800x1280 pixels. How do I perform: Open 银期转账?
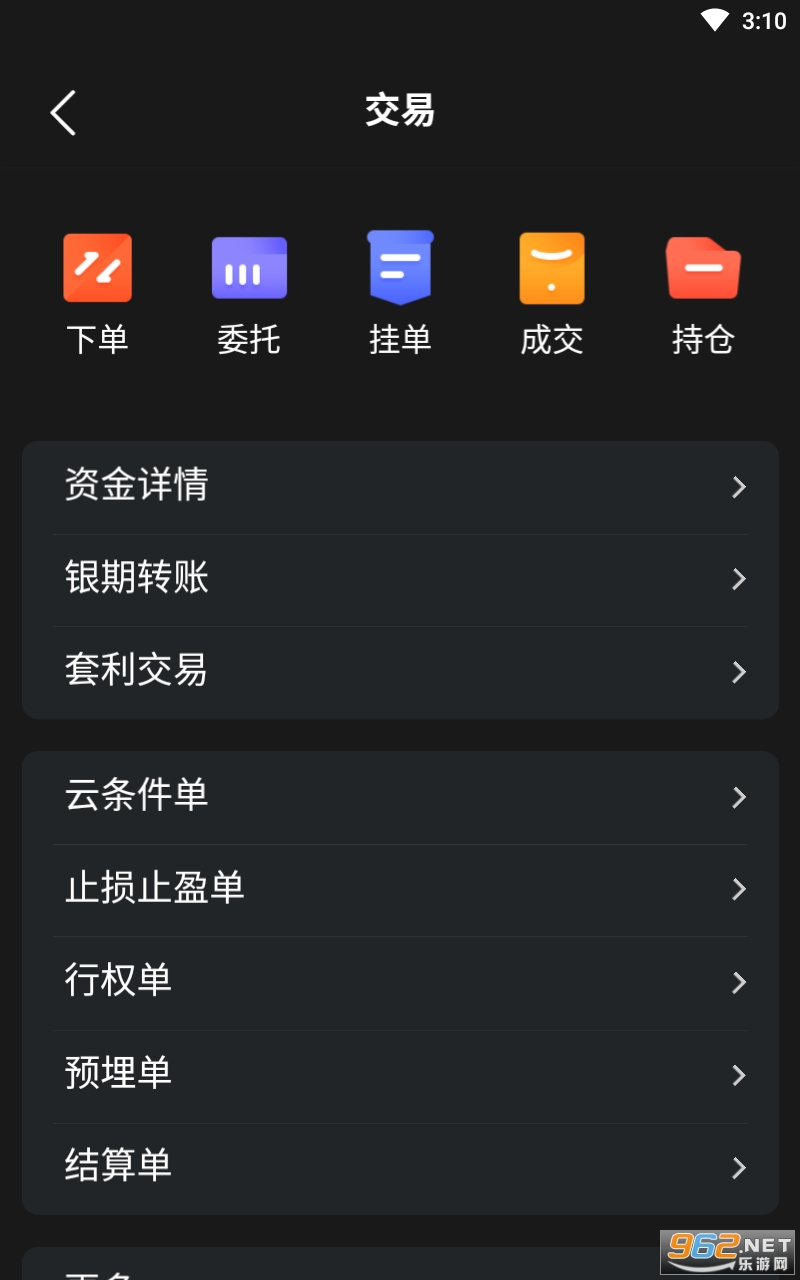[400, 579]
